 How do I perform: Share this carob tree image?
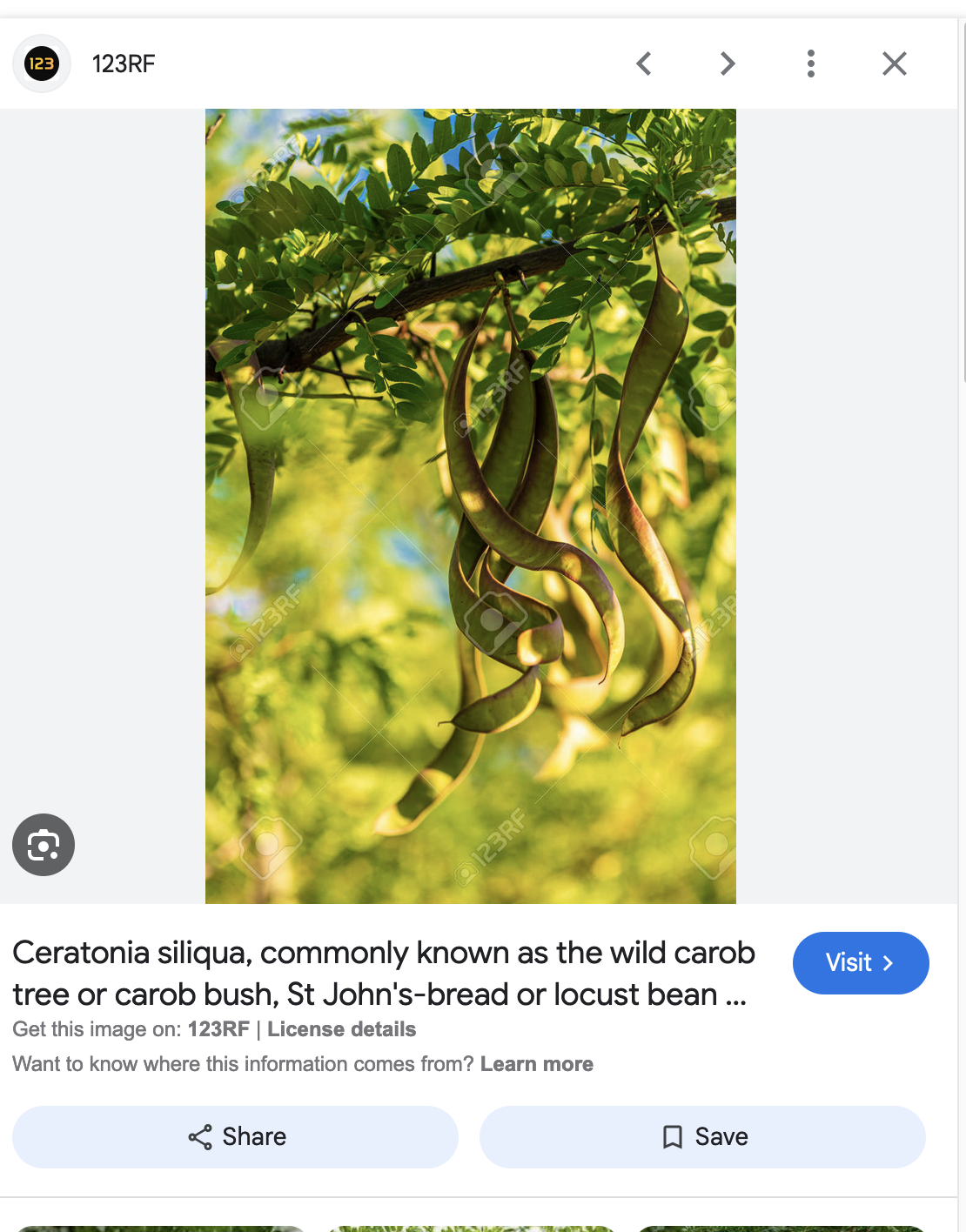point(235,1136)
